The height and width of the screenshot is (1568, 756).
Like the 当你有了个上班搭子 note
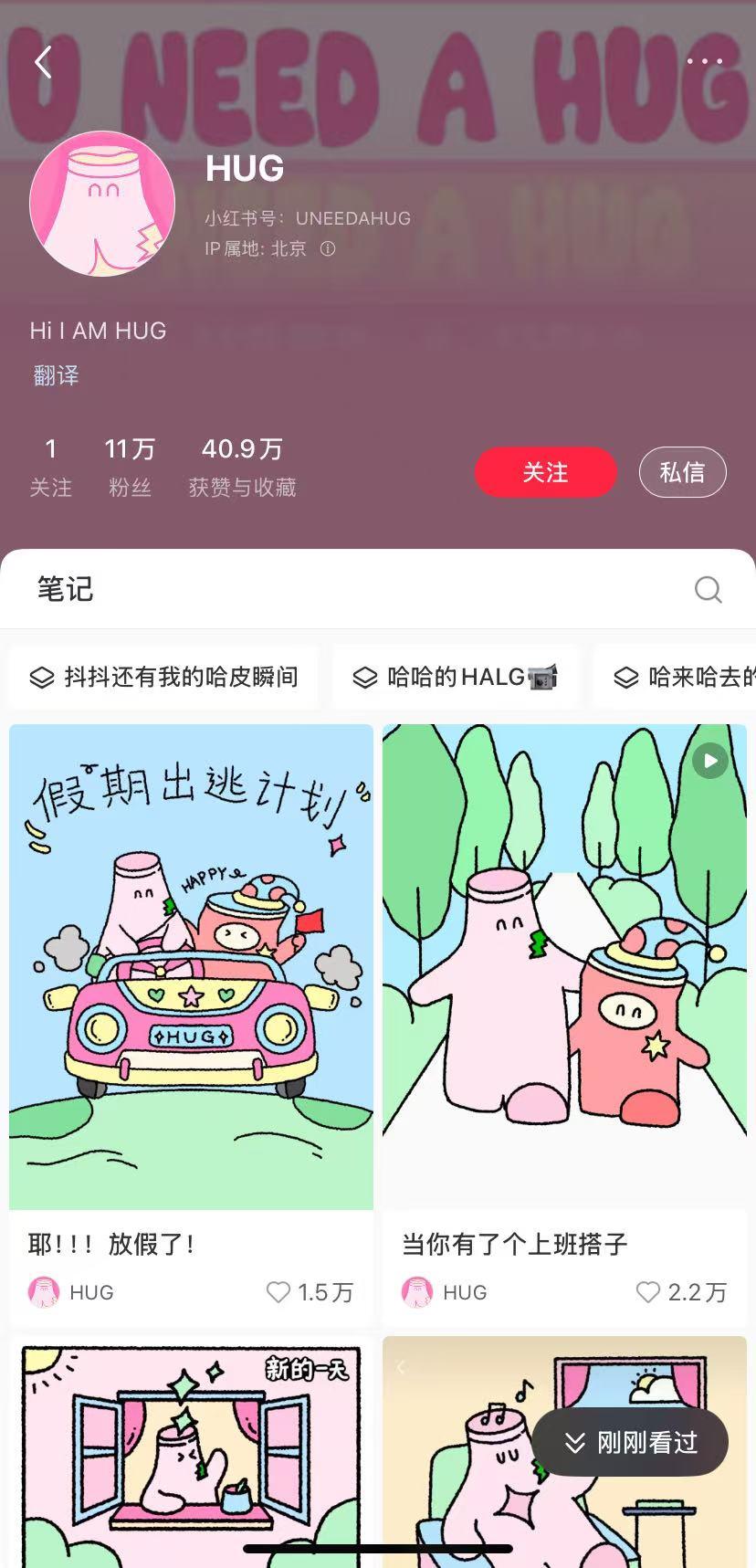pos(648,1292)
